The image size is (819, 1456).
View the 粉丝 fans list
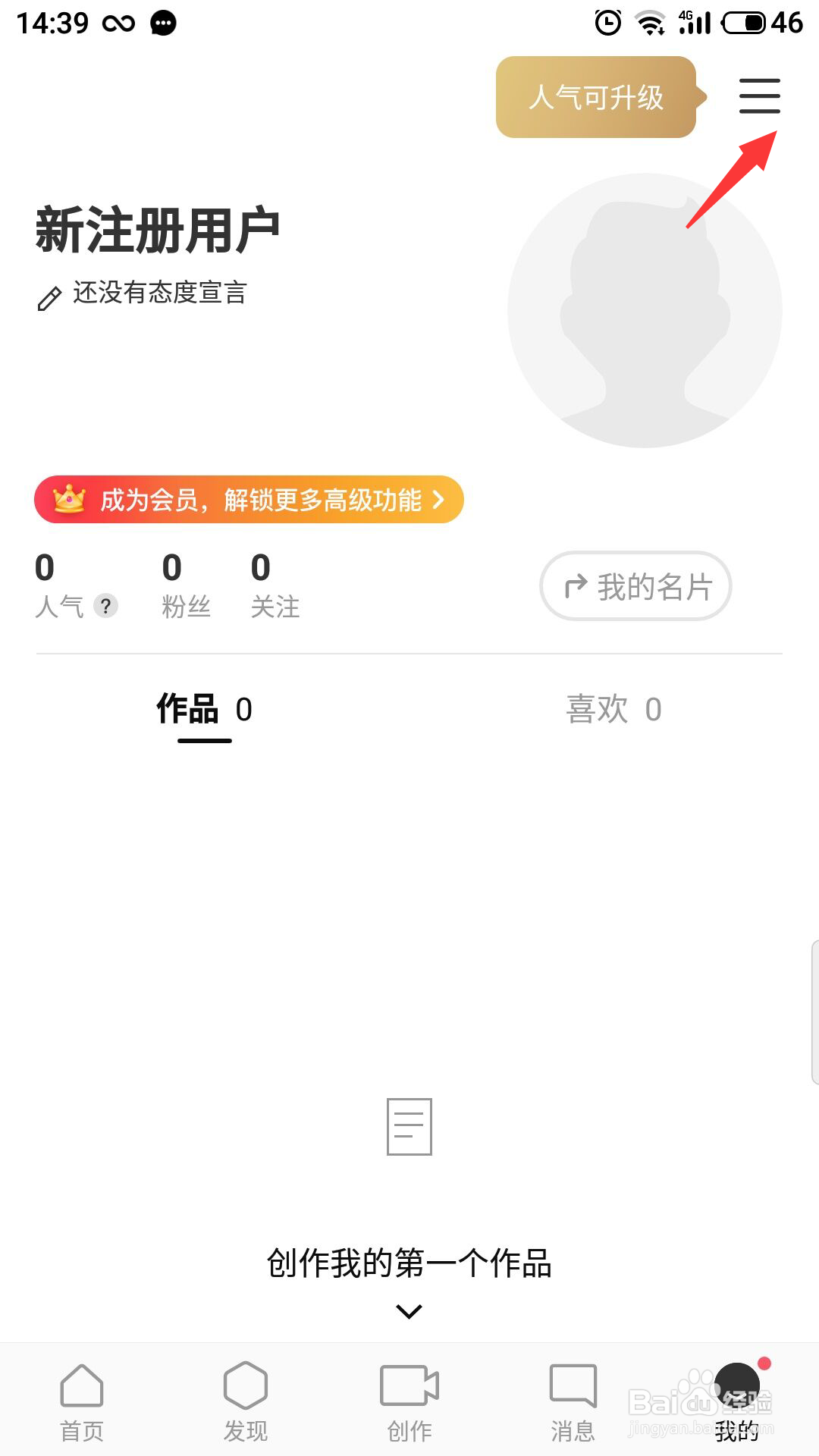(x=186, y=585)
